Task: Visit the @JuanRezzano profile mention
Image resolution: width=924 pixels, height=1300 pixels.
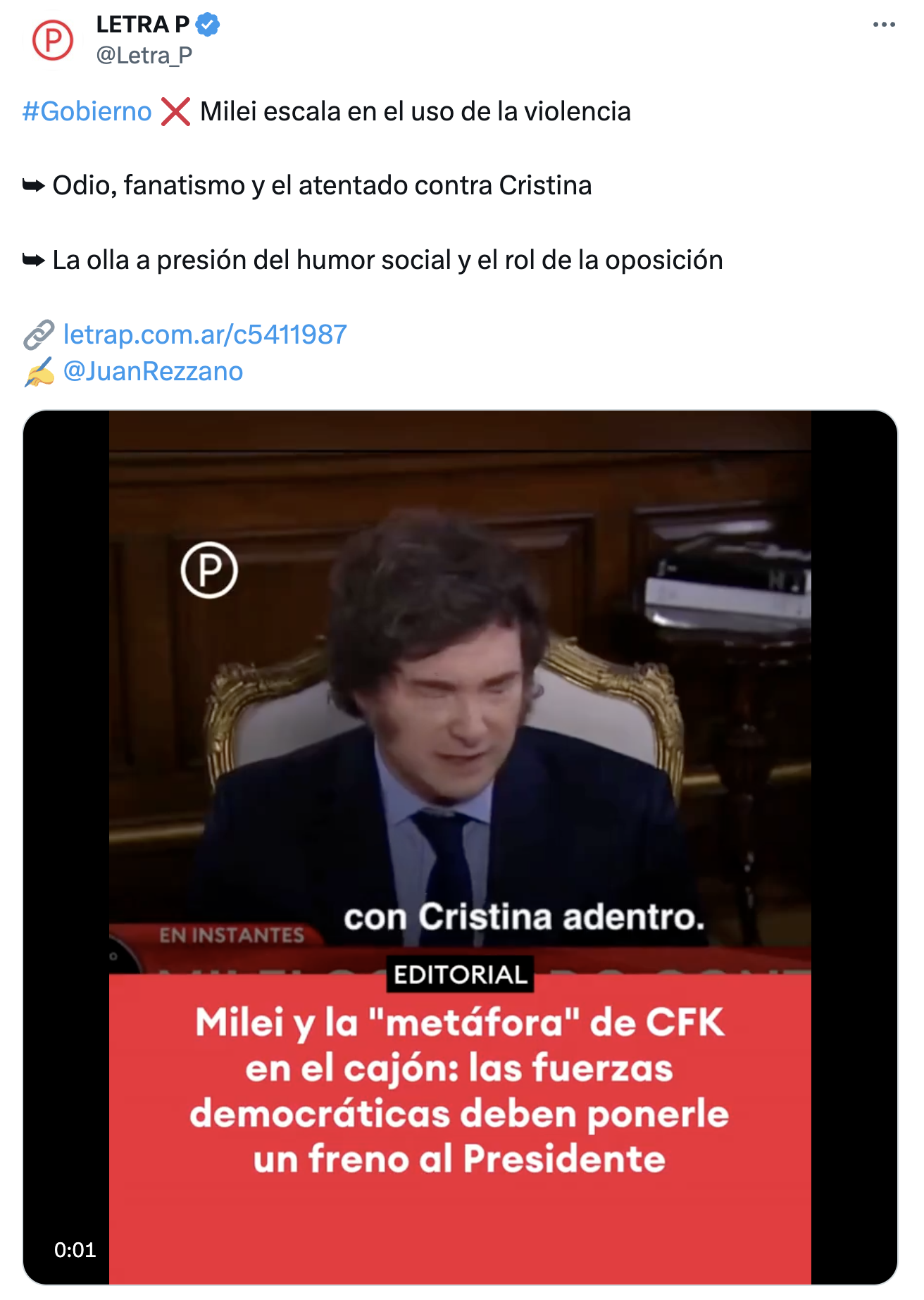Action: (x=153, y=371)
